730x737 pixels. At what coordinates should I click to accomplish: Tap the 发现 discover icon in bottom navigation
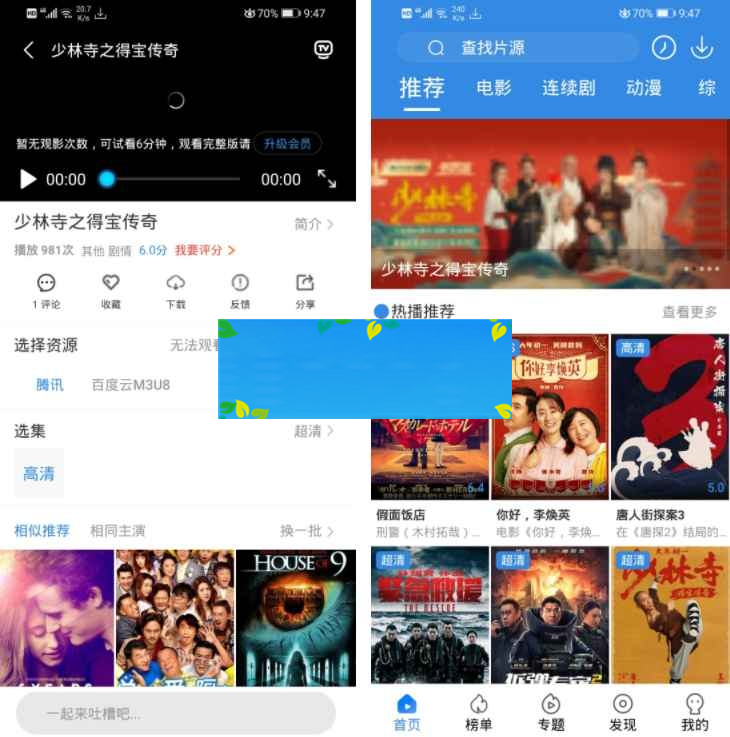click(x=623, y=711)
